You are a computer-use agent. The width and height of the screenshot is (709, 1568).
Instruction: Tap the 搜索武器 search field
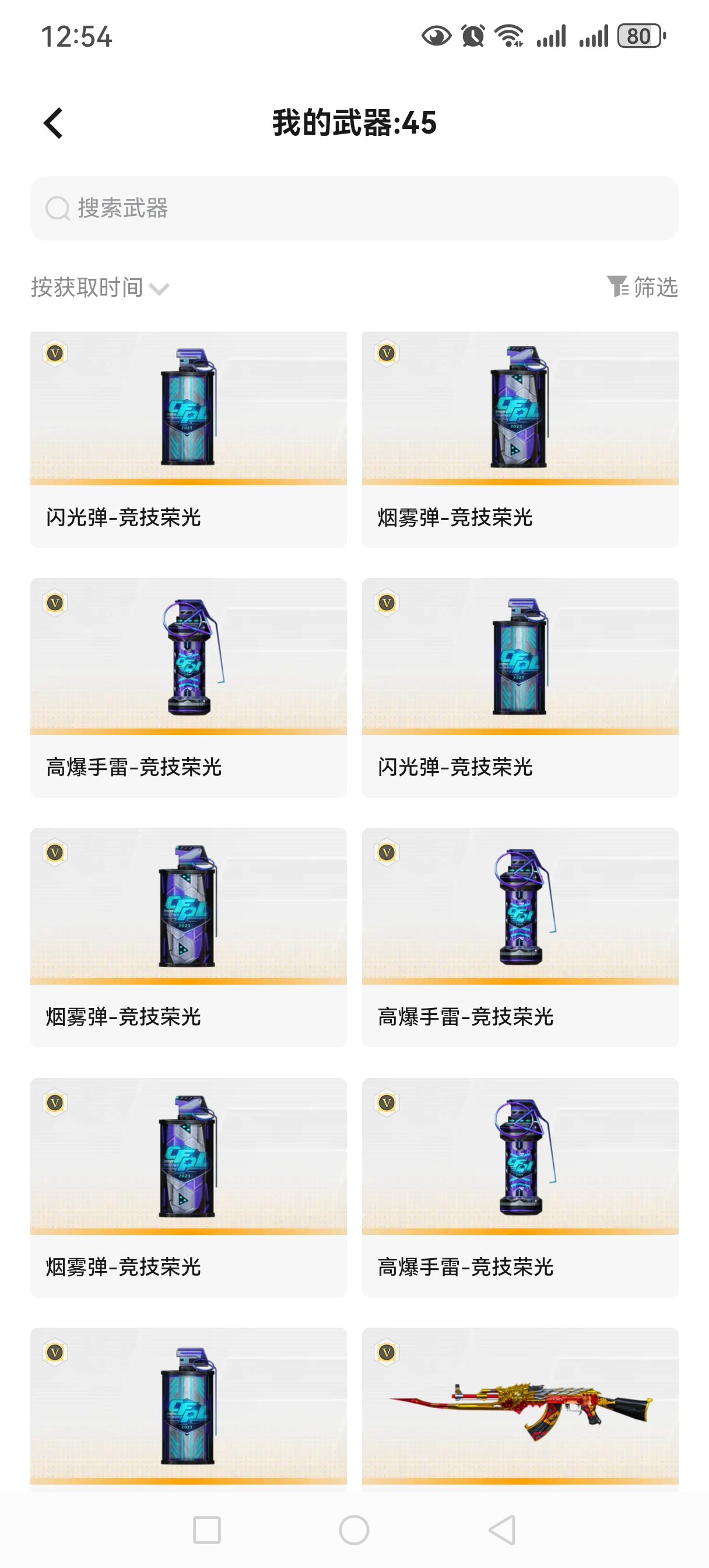pyautogui.click(x=354, y=208)
